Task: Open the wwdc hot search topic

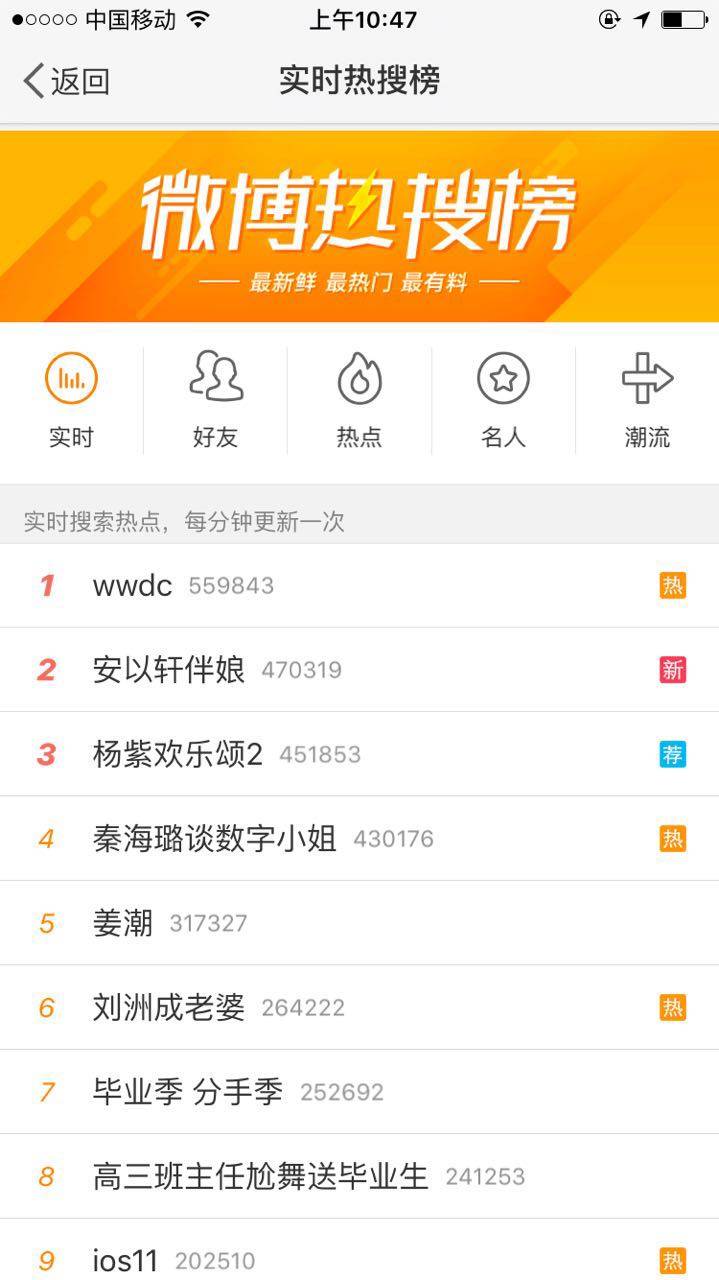Action: tap(132, 586)
